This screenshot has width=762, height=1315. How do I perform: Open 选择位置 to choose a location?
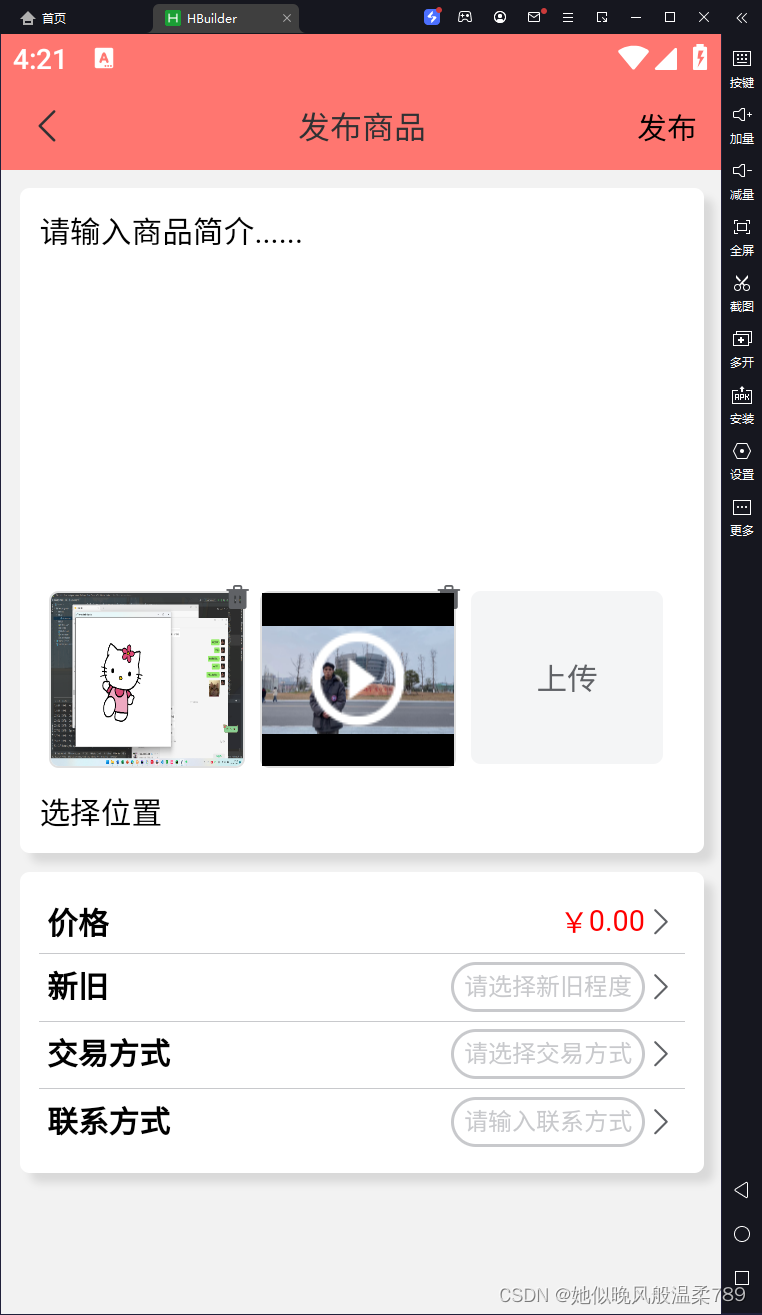101,813
